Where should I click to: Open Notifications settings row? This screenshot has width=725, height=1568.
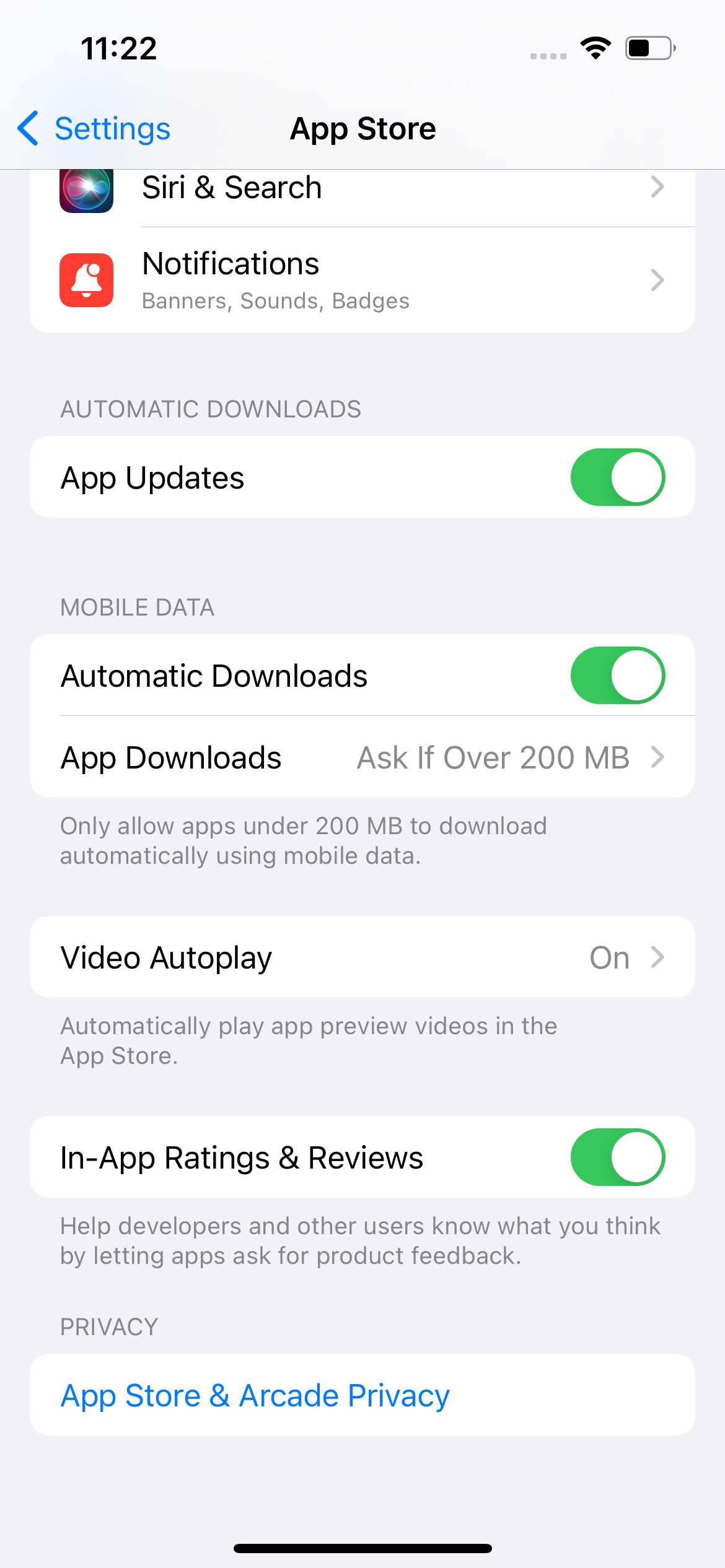[362, 280]
